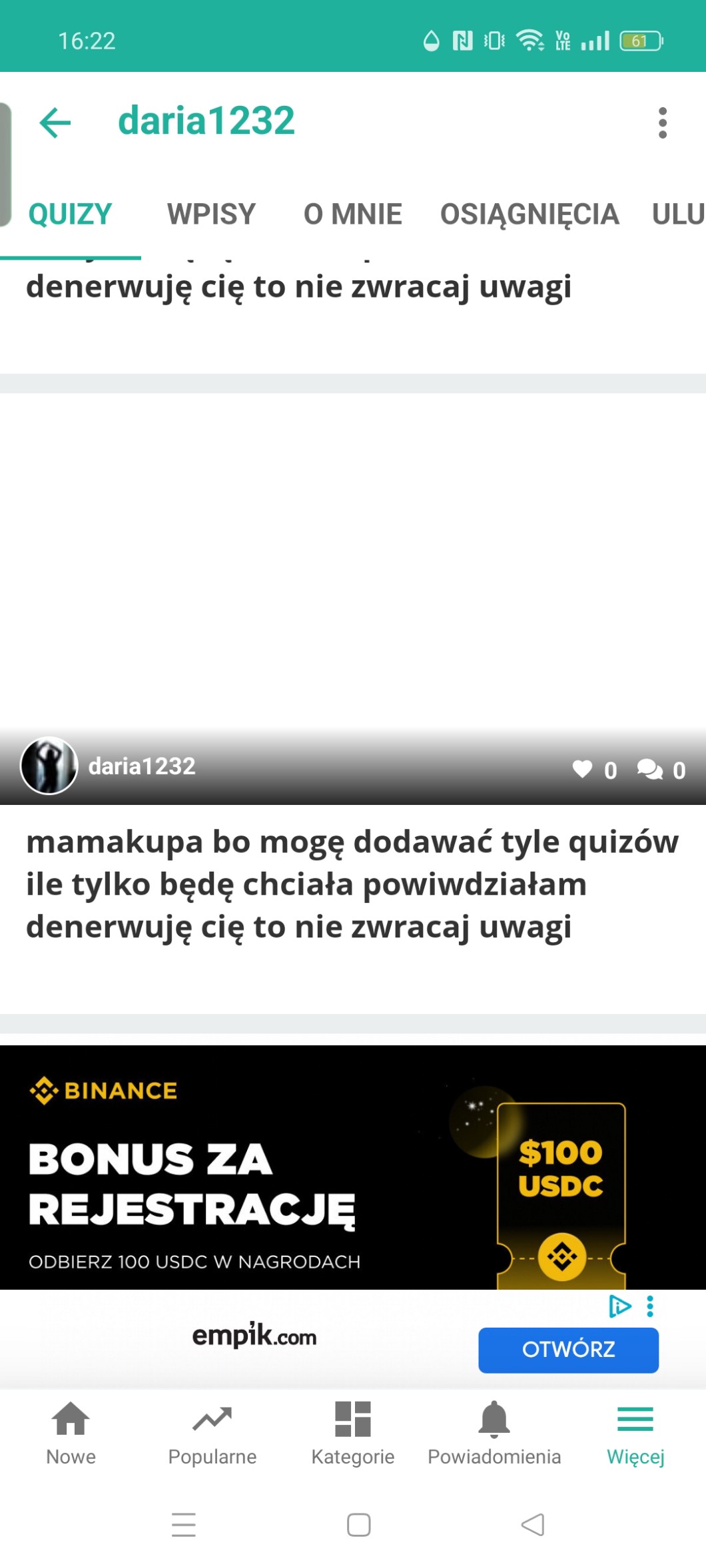This screenshot has height=1568, width=706.
Task: Switch to the WPISY tab
Action: (x=211, y=214)
